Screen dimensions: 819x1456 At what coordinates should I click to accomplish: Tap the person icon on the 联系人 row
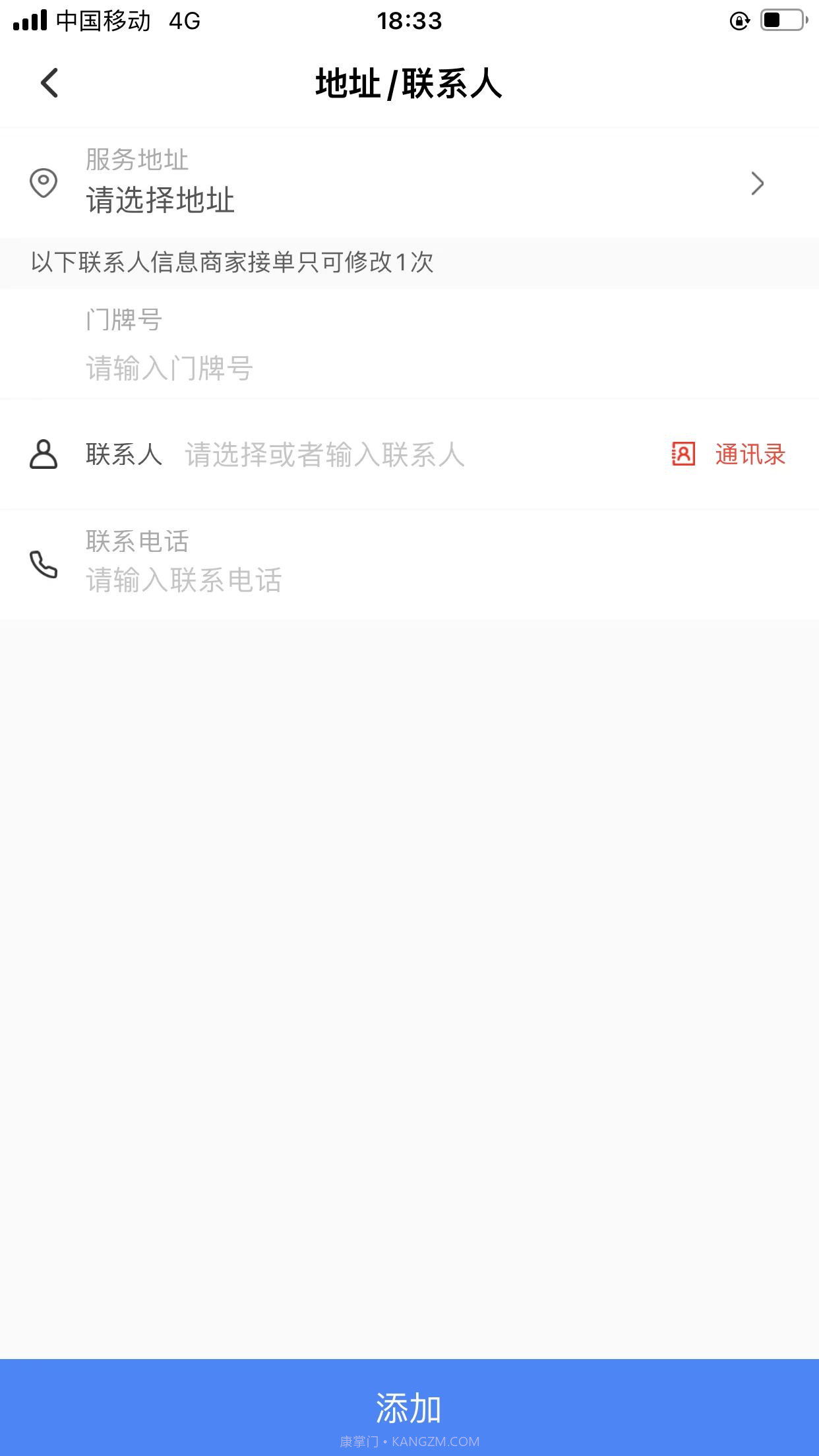44,455
